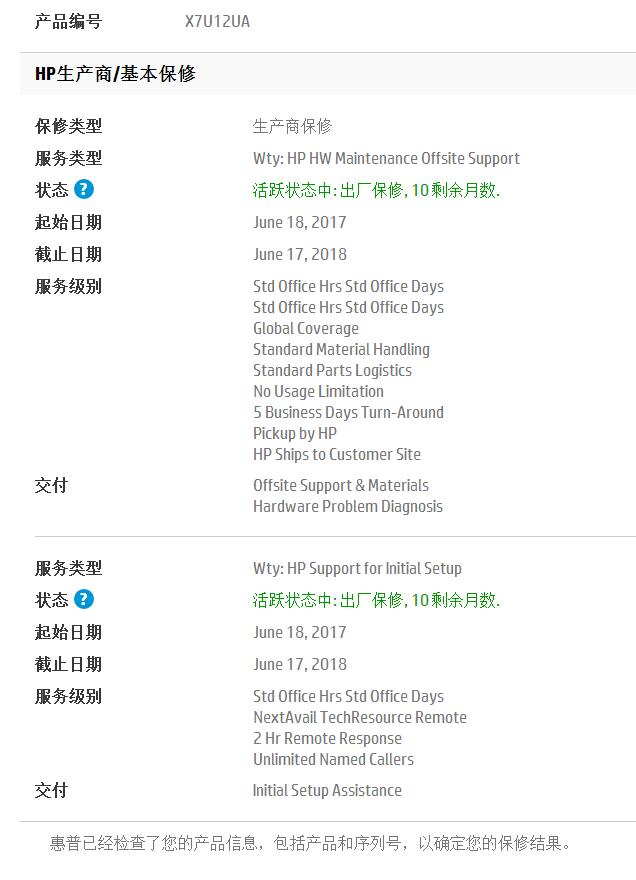Image resolution: width=636 pixels, height=880 pixels.
Task: Open status help icon for Support for Initial Setup
Action: point(84,600)
